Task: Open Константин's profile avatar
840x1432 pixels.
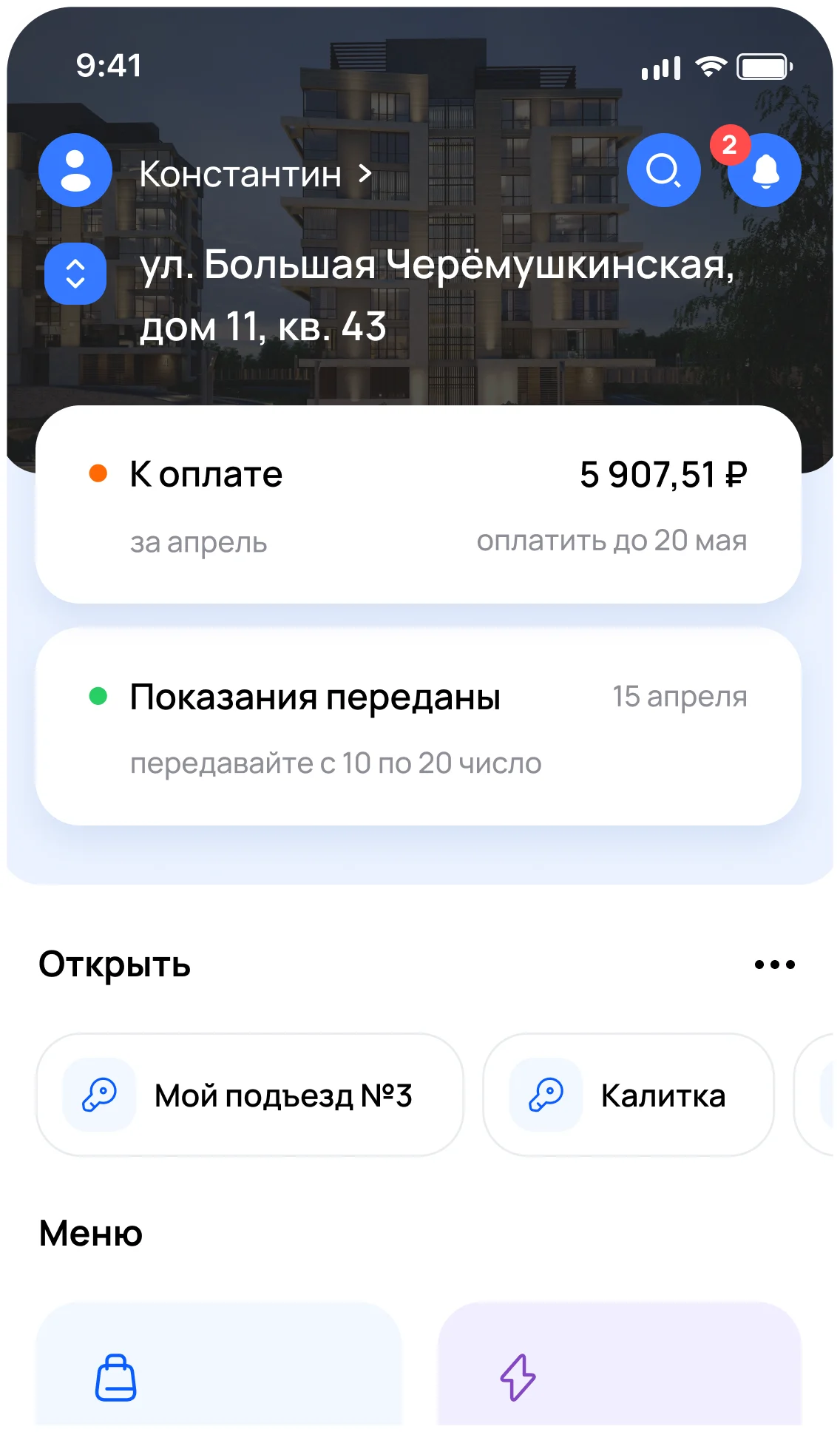Action: (75, 170)
